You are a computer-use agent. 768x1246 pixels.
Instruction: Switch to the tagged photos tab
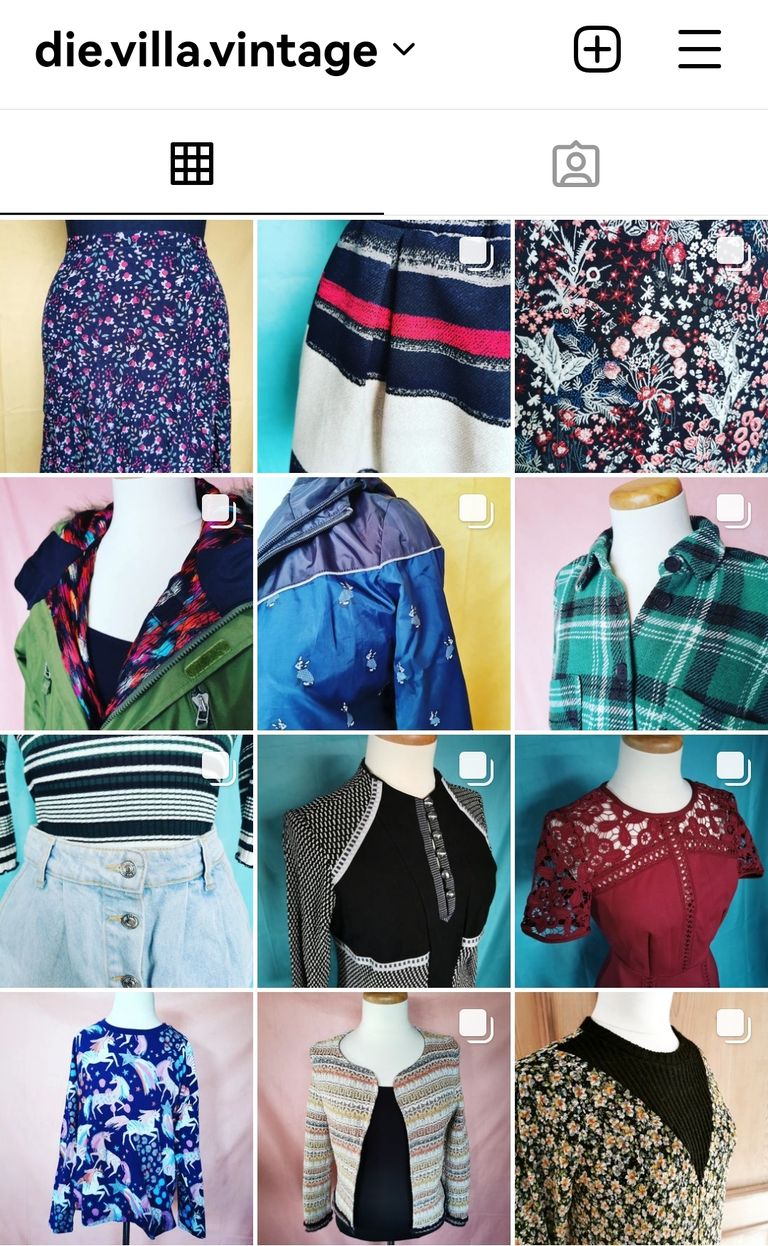576,164
